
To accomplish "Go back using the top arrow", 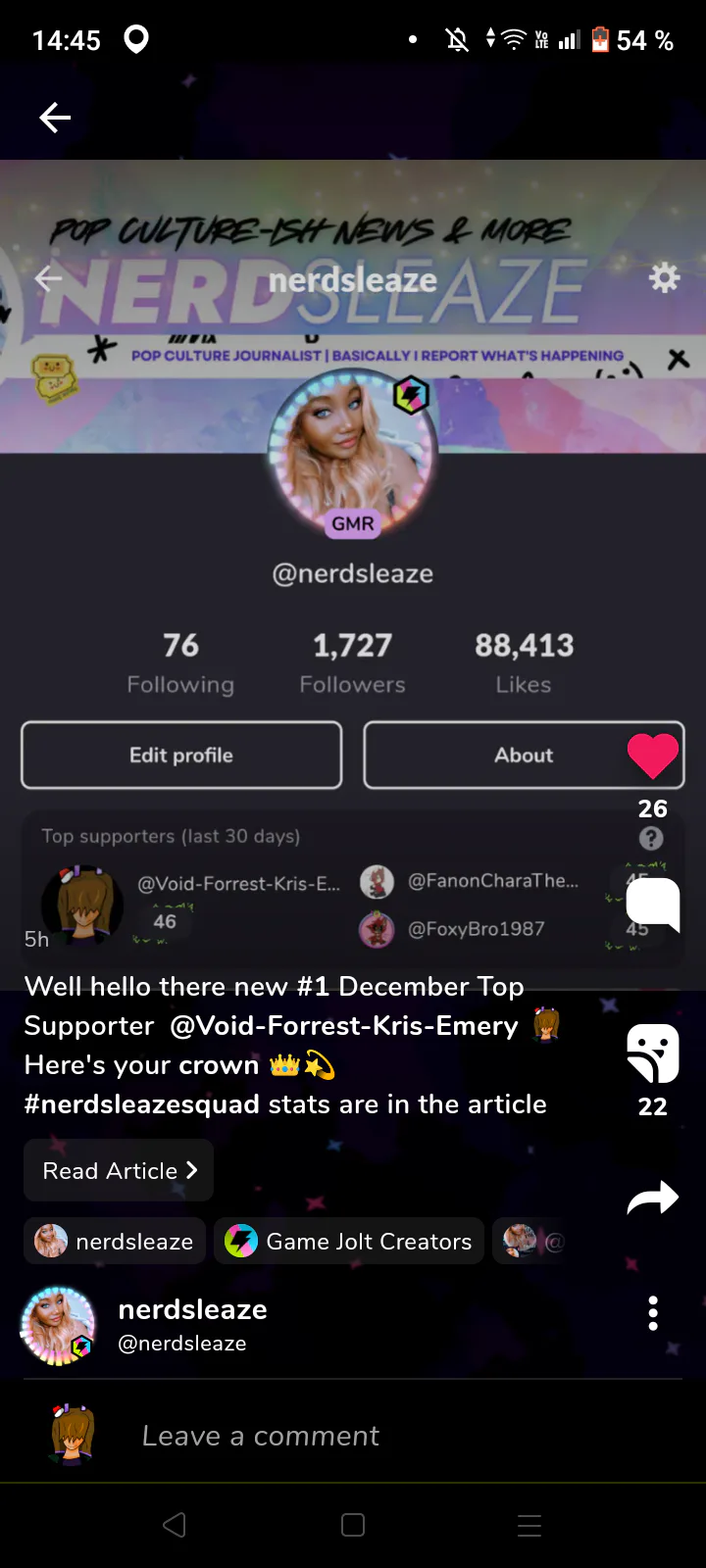I will 55,119.
